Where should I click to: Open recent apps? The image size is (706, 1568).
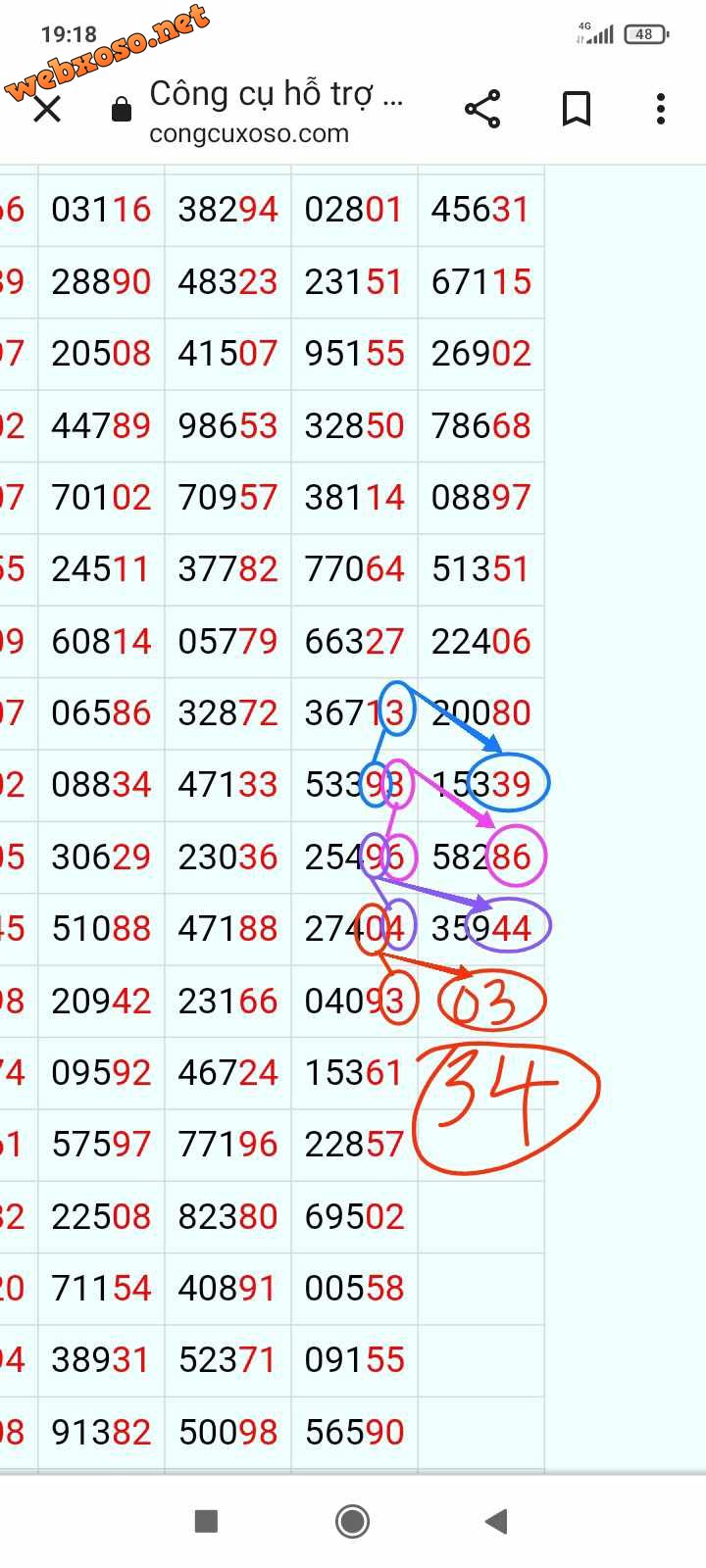(x=206, y=1521)
